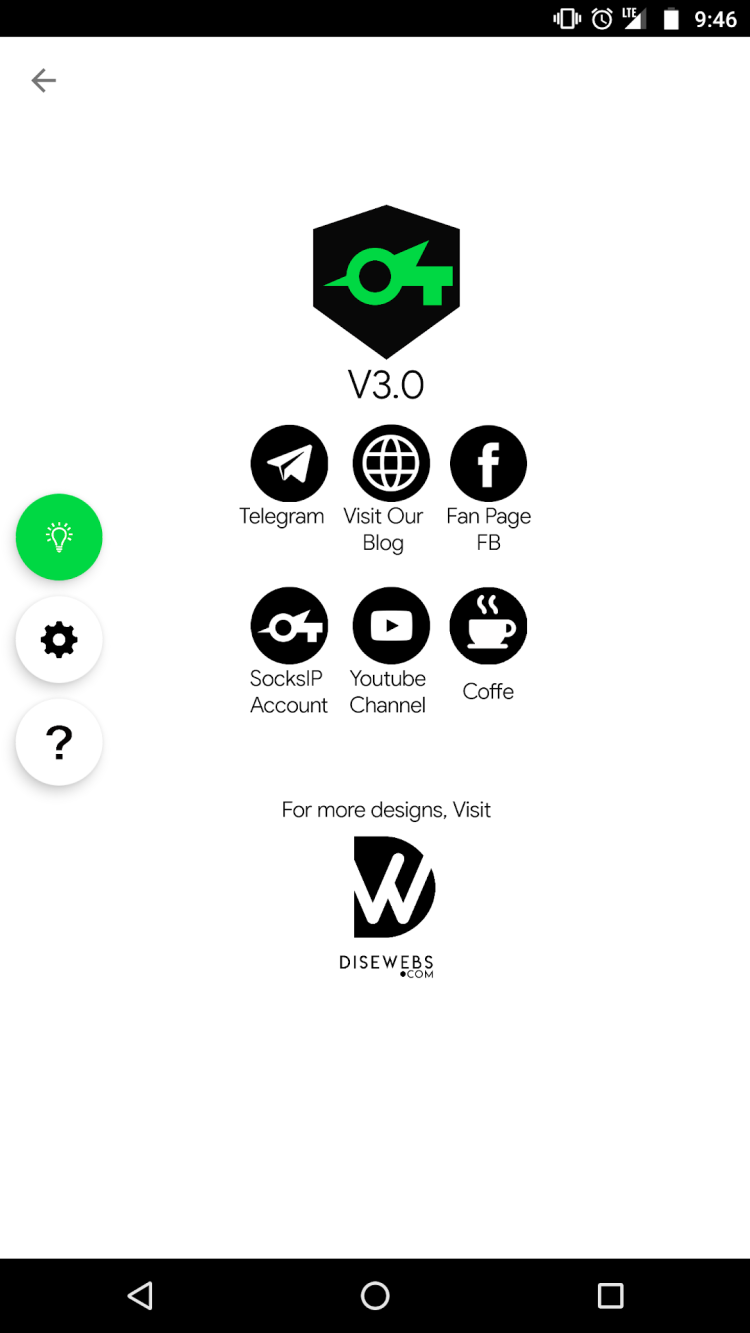Viewport: 750px width, 1333px height.
Task: Tap the Coffe cup icon
Action: pyautogui.click(x=488, y=626)
